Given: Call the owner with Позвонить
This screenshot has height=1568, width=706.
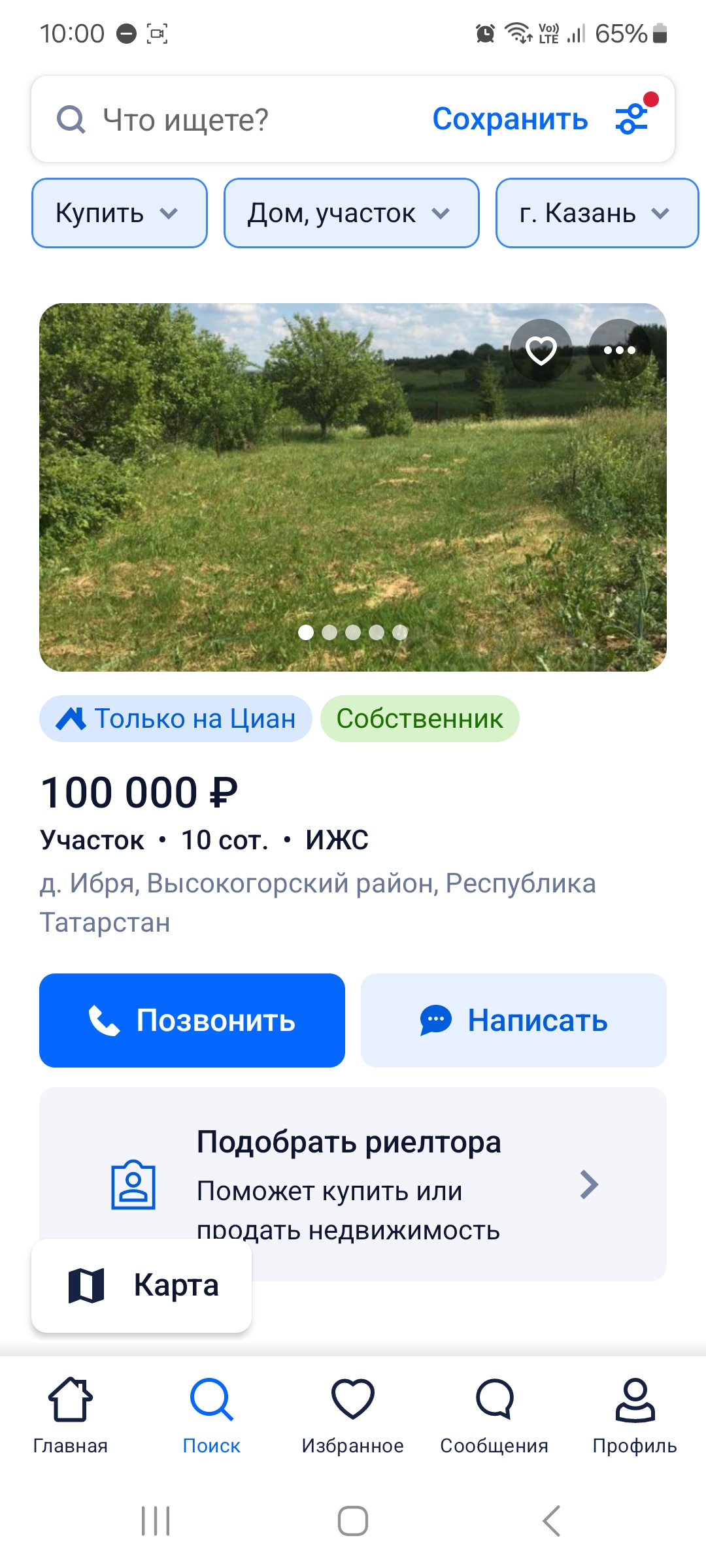Looking at the screenshot, I should click(x=192, y=1021).
